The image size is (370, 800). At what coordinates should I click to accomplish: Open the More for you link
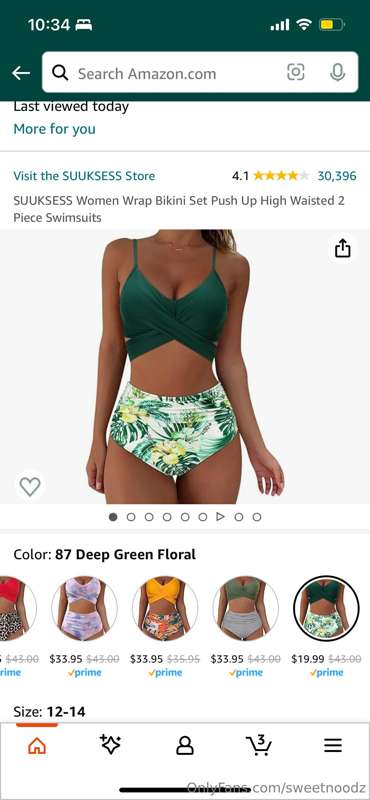[x=54, y=129]
